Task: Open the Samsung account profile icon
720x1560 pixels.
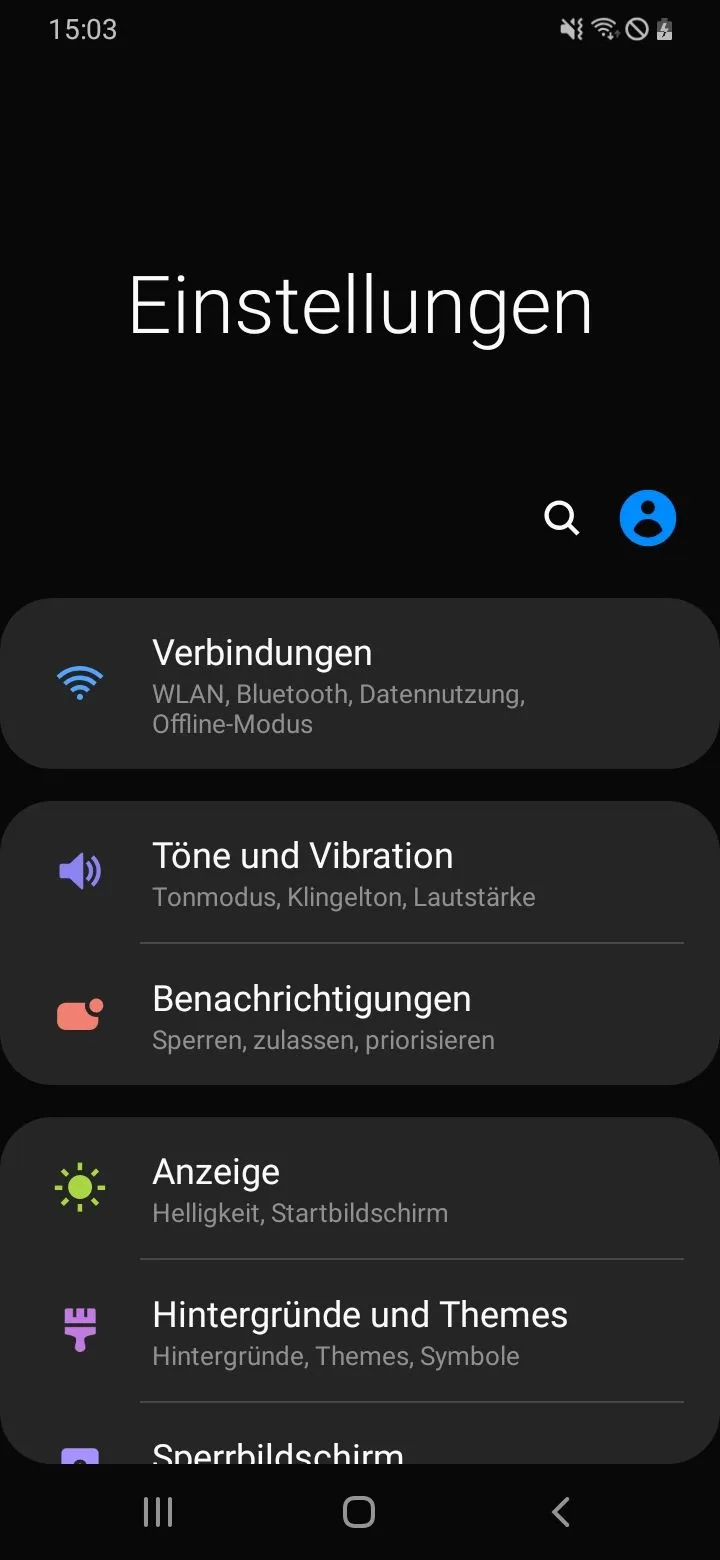Action: (648, 518)
